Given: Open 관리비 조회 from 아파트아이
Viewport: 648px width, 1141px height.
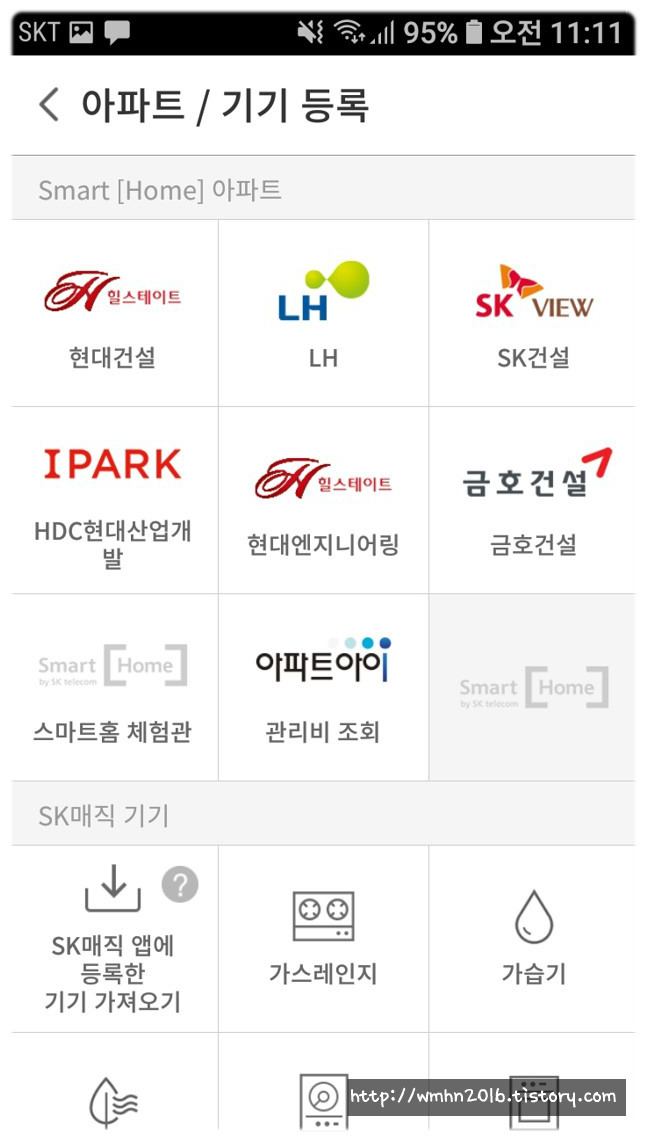Looking at the screenshot, I should [x=324, y=688].
